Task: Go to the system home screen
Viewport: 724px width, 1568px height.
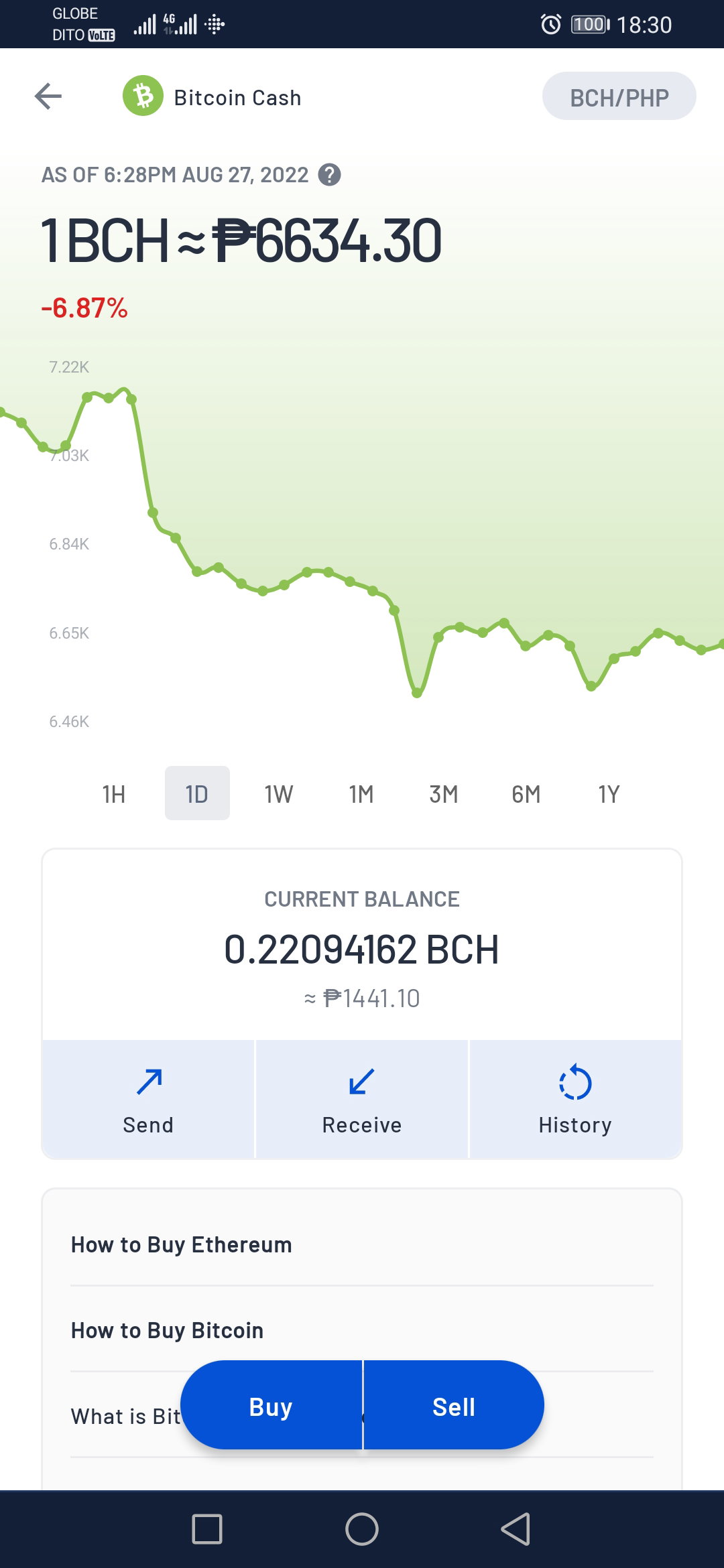Action: click(362, 1529)
